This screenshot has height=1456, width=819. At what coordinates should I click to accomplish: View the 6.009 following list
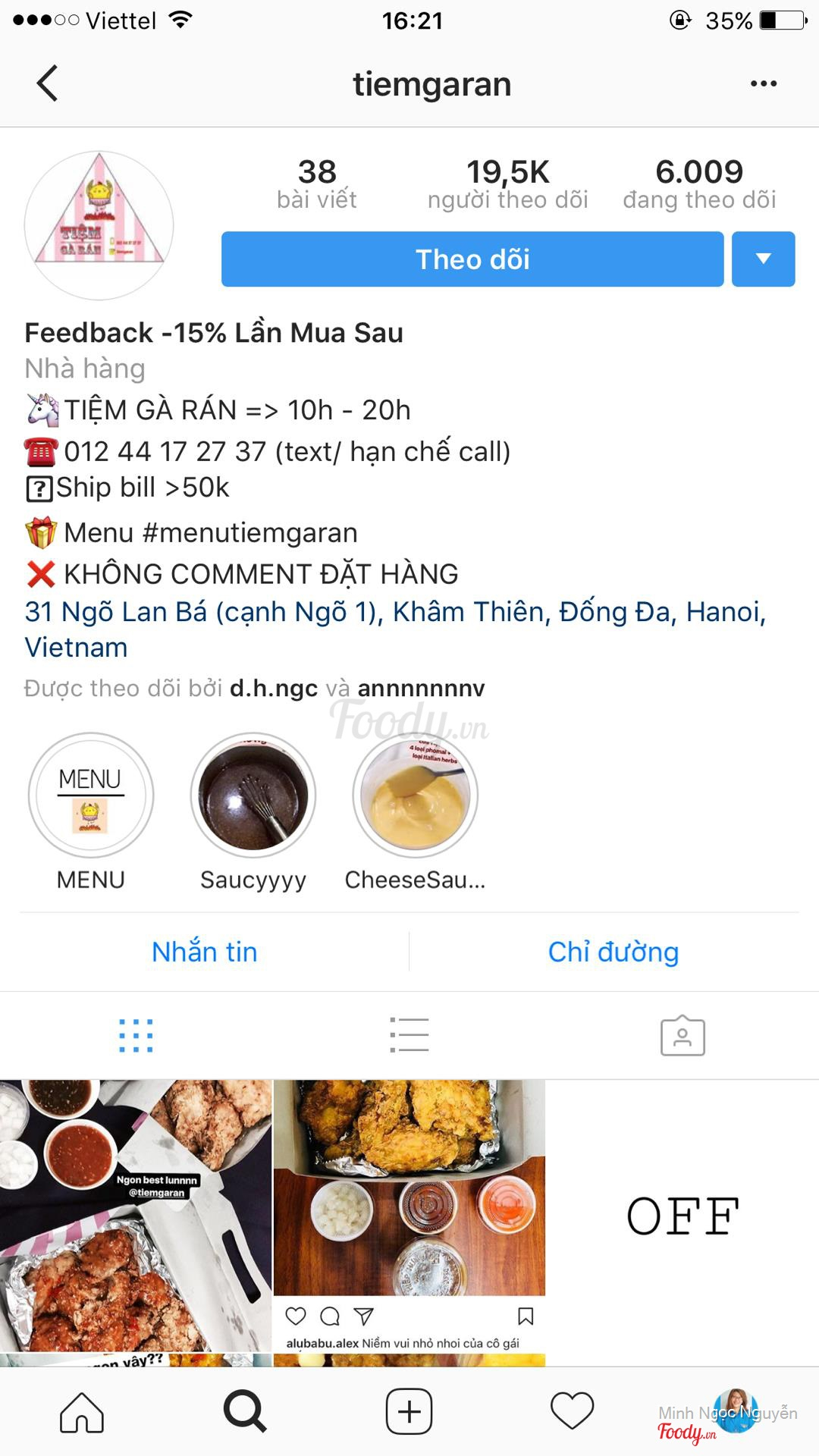(x=699, y=184)
